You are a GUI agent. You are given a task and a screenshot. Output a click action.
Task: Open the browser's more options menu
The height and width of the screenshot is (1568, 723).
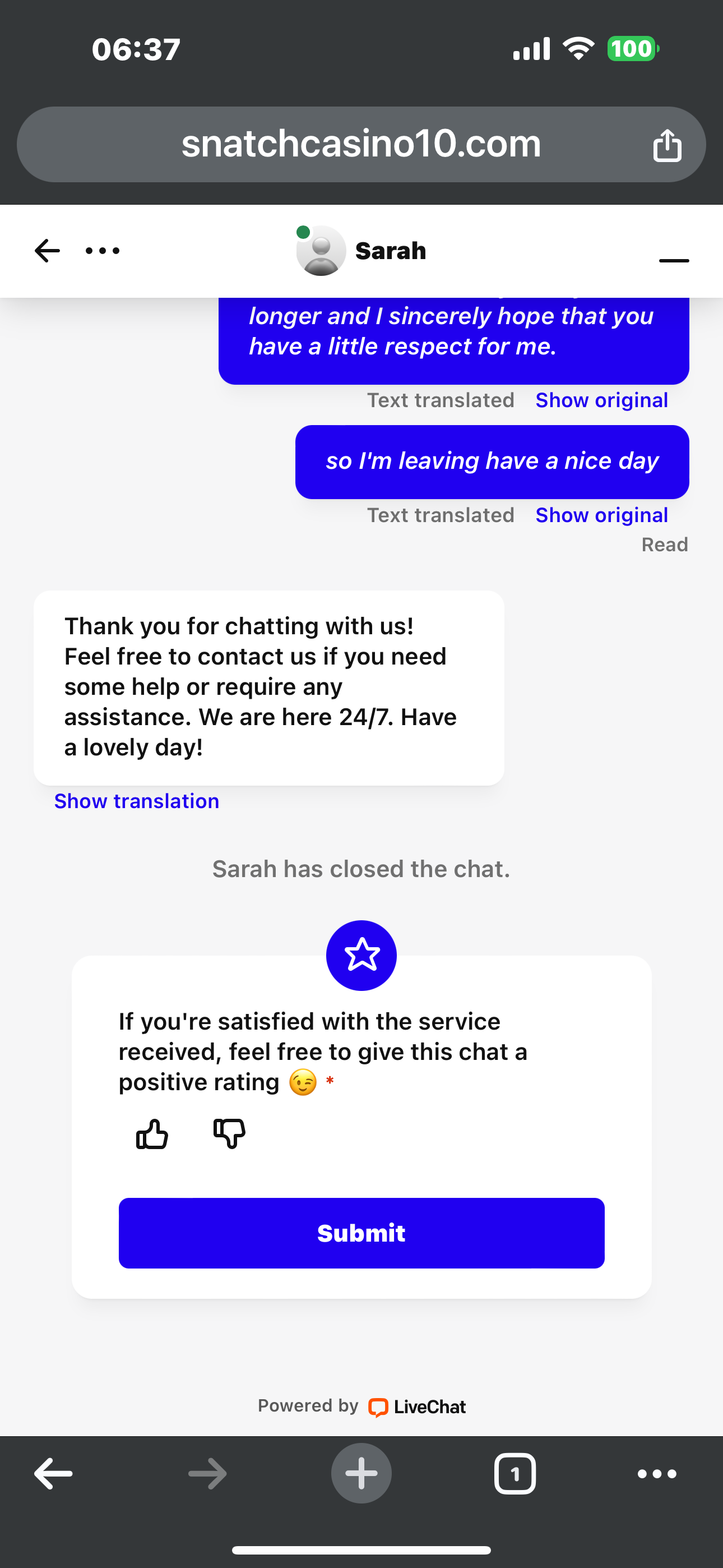pos(657,1474)
